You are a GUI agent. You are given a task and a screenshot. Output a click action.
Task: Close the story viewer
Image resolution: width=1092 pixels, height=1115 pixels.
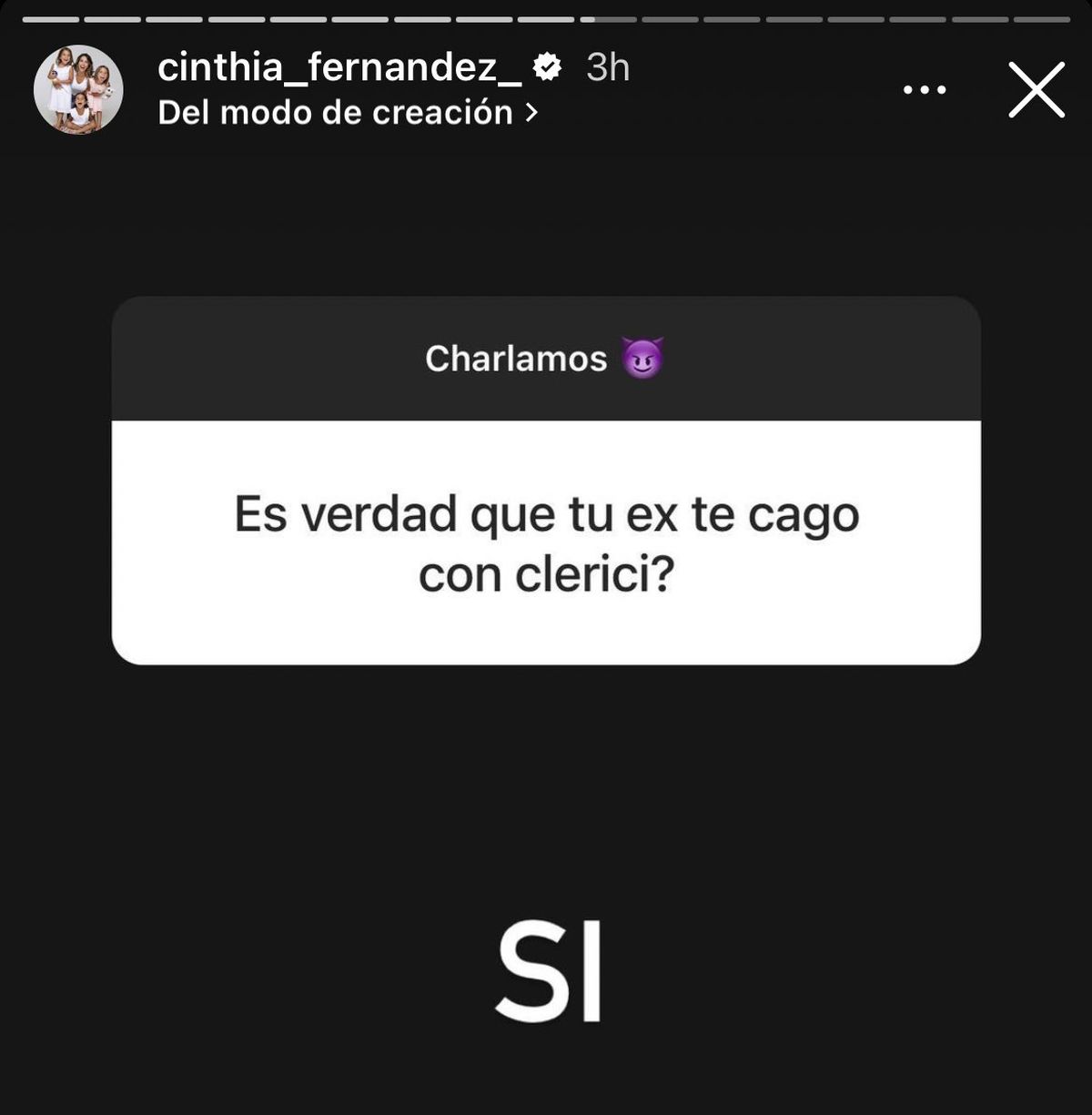coord(1036,90)
